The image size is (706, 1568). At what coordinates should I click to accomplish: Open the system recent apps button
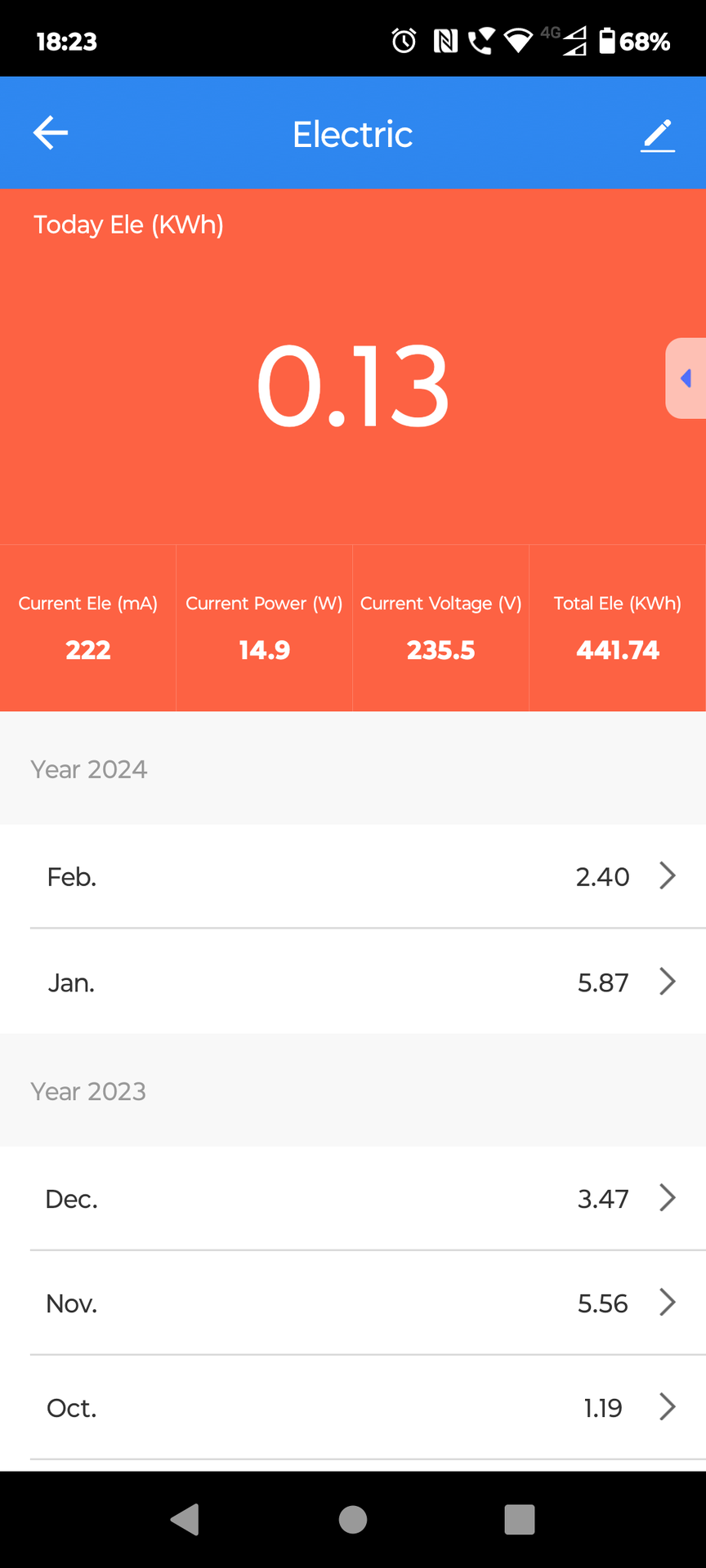tap(520, 1520)
